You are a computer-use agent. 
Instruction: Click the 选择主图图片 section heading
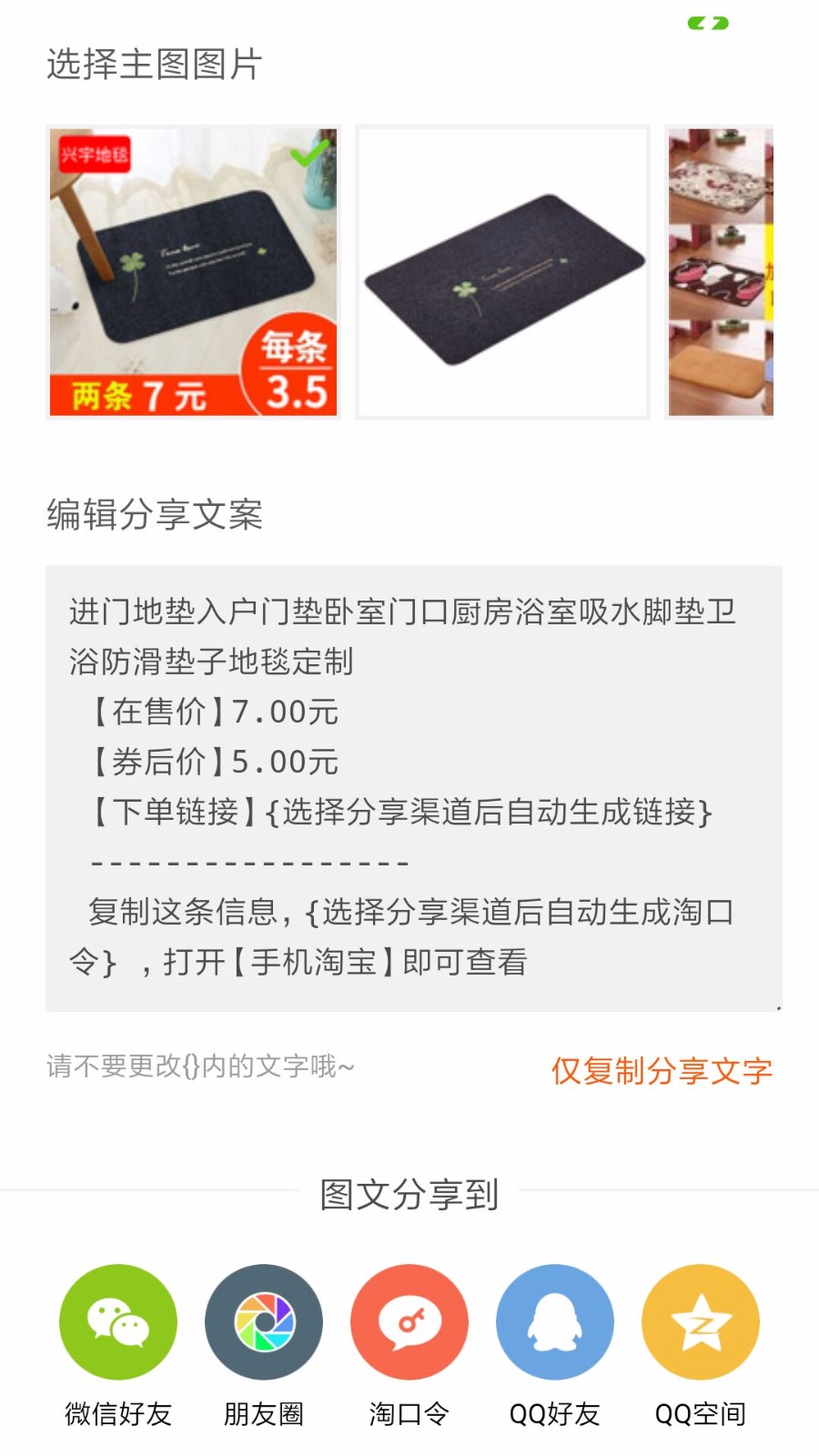153,64
